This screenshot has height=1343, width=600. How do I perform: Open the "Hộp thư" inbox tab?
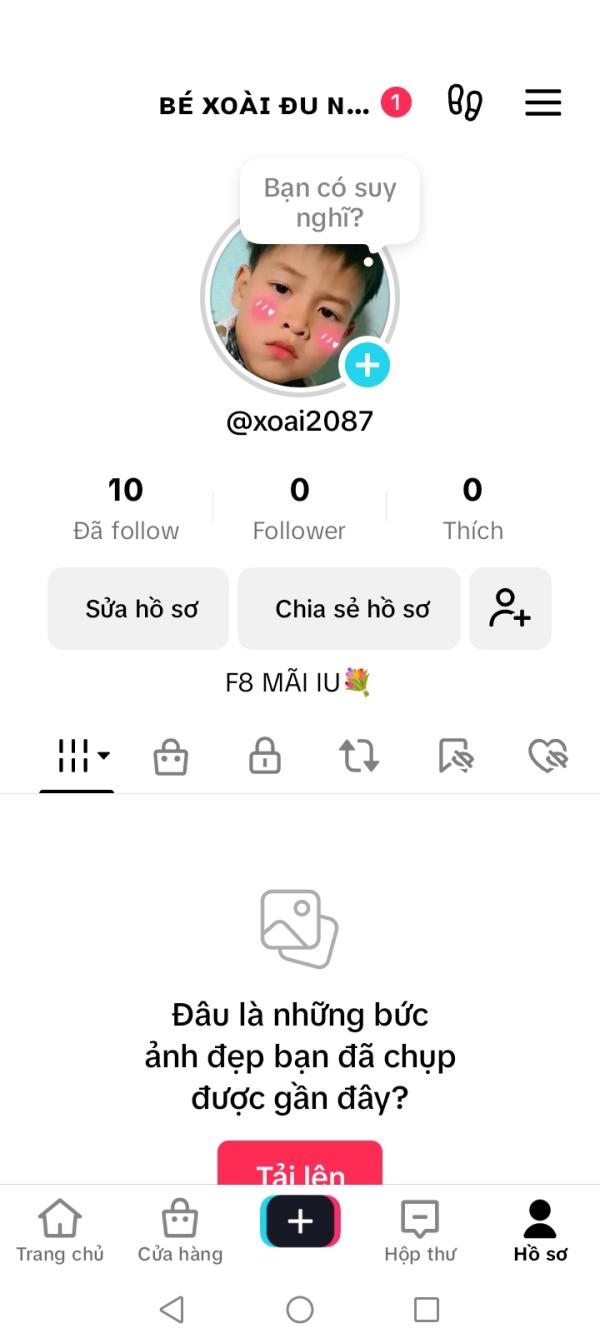click(x=420, y=1231)
